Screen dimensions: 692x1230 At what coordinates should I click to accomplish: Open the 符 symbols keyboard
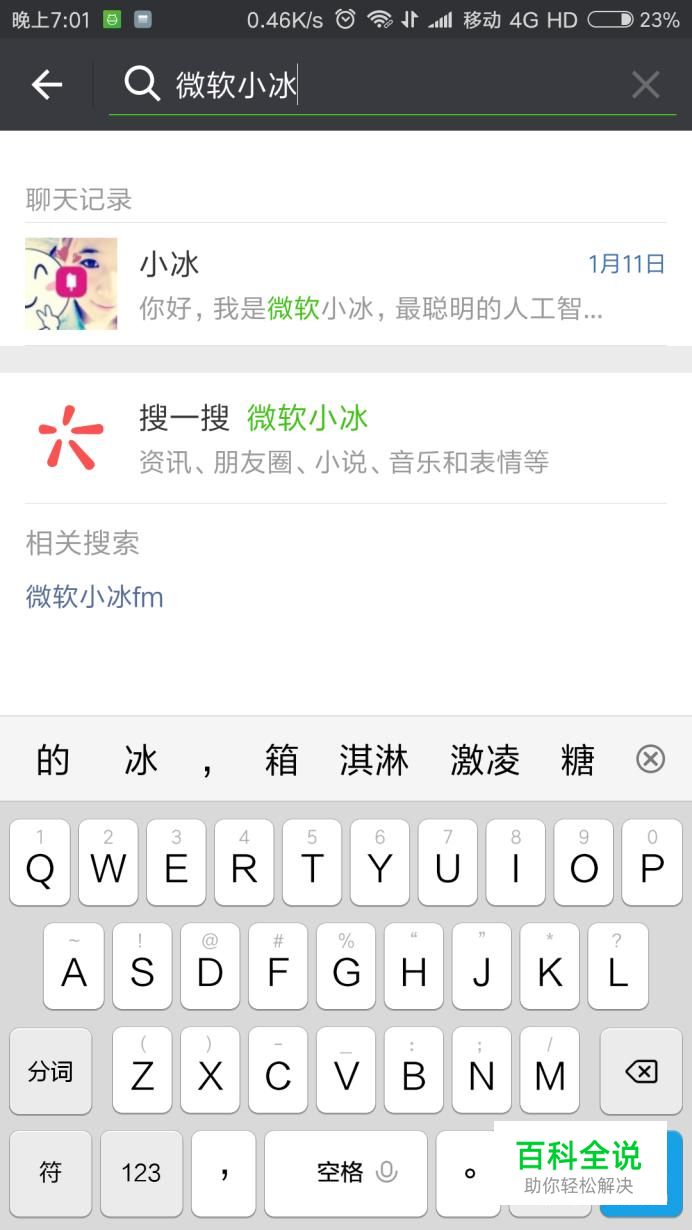[x=50, y=1172]
